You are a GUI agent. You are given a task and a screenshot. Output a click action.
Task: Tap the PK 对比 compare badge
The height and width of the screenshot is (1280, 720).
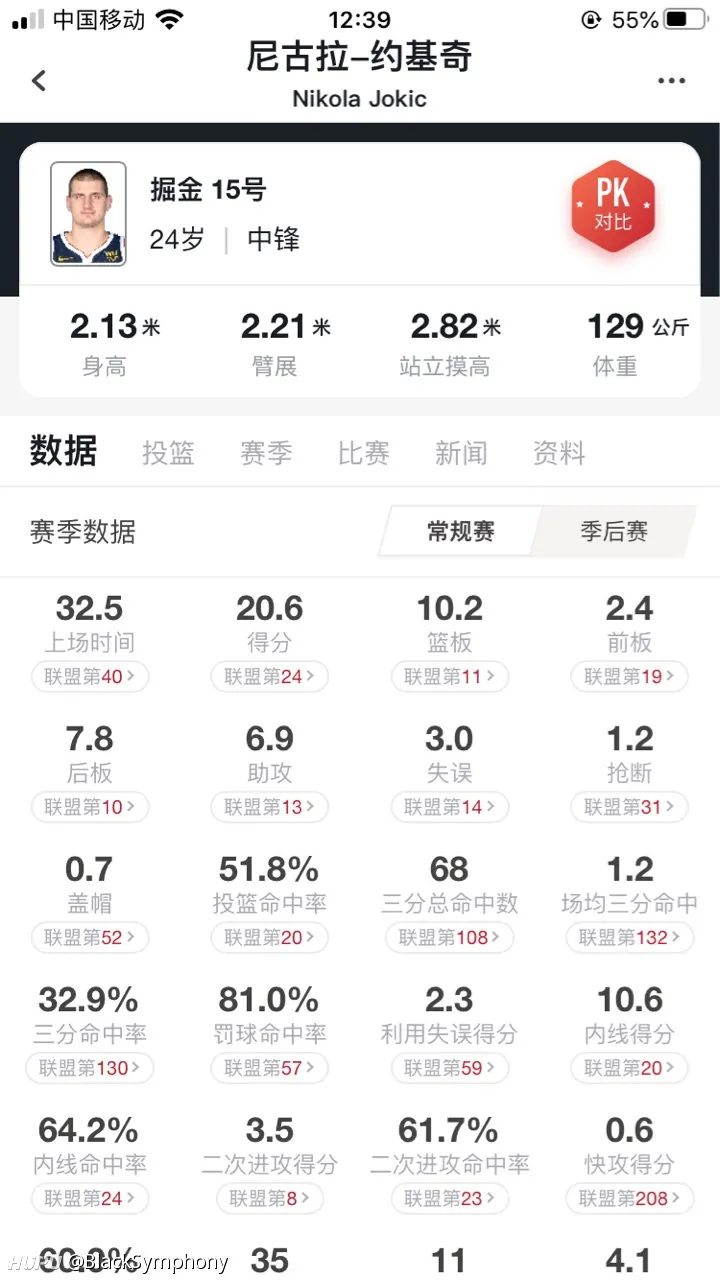click(613, 207)
